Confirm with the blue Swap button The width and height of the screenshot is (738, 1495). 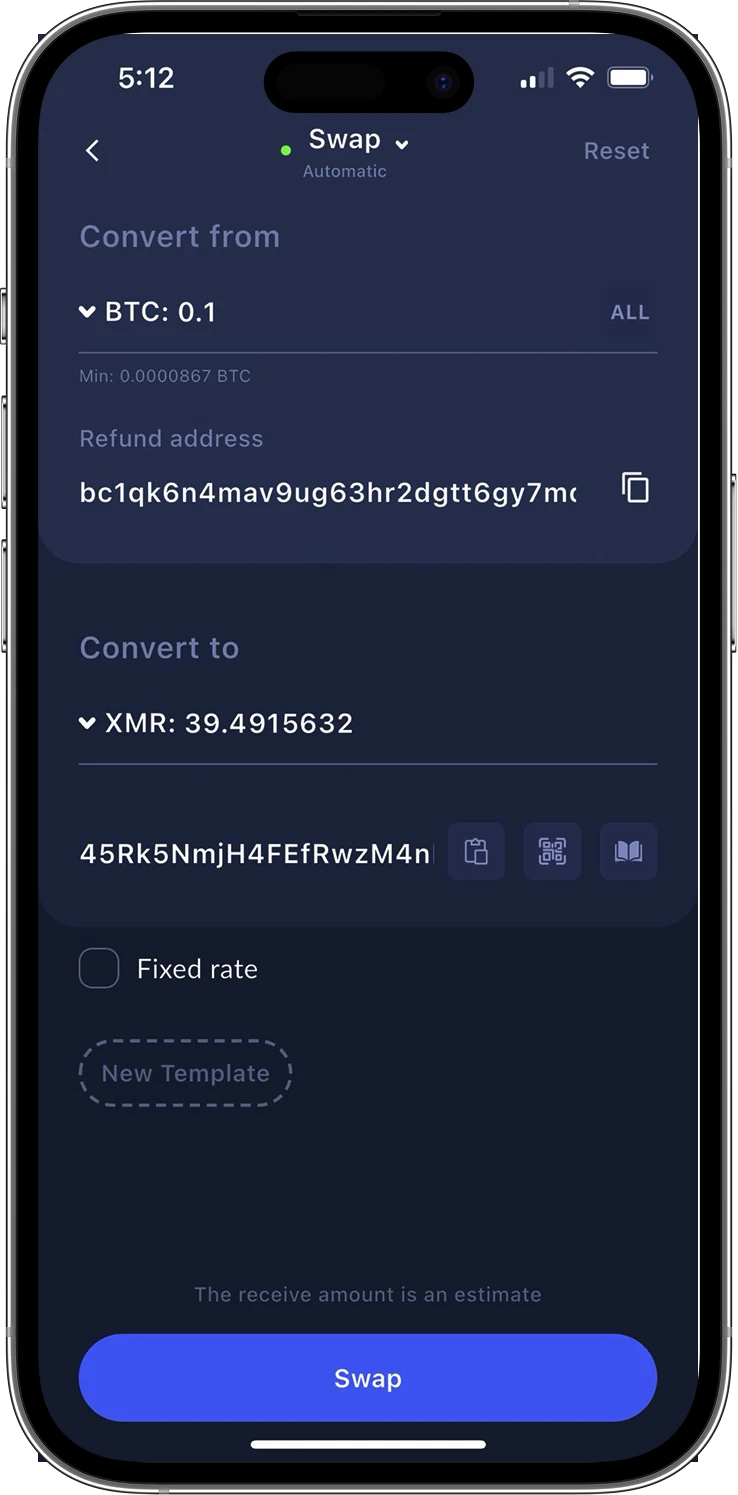(368, 1378)
